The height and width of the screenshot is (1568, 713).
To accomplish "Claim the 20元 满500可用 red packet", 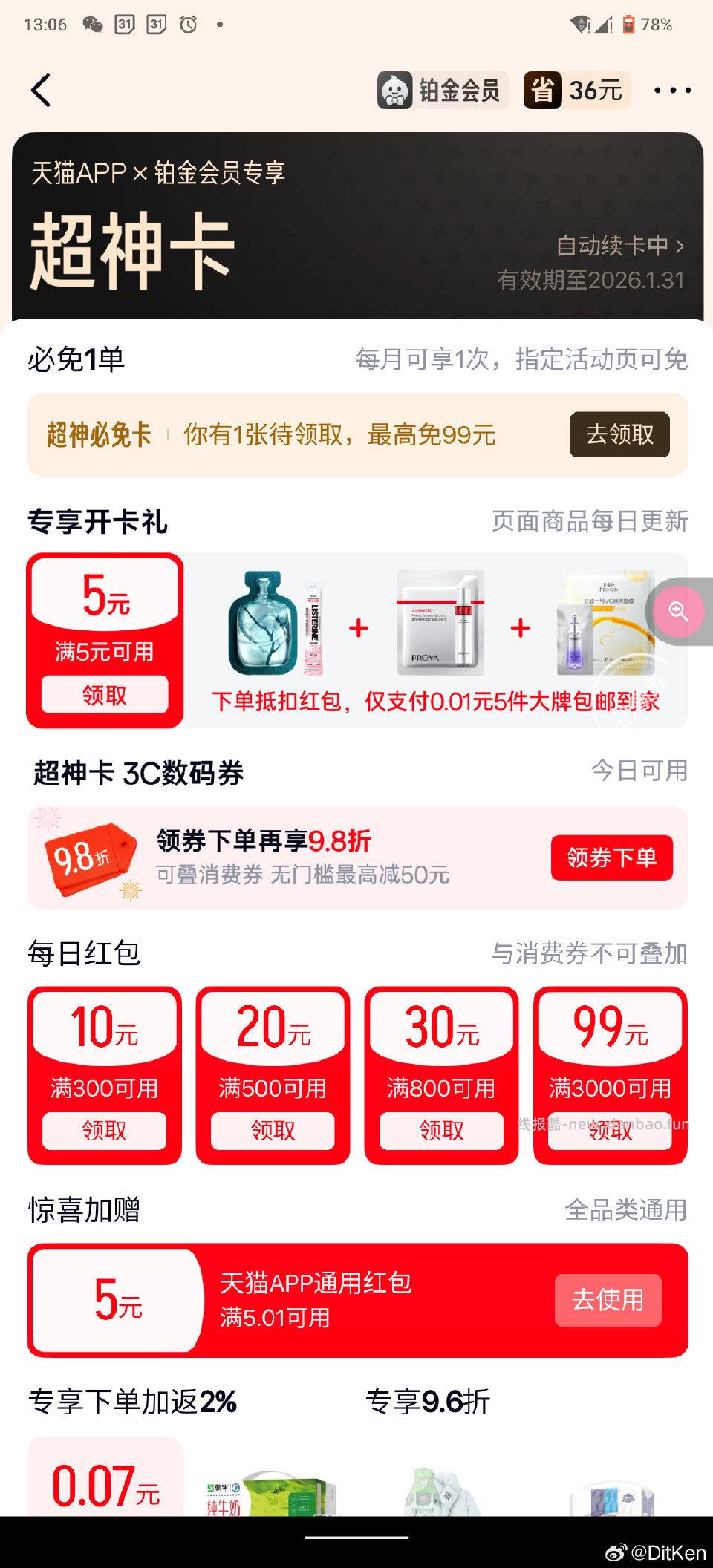I will click(x=273, y=1130).
